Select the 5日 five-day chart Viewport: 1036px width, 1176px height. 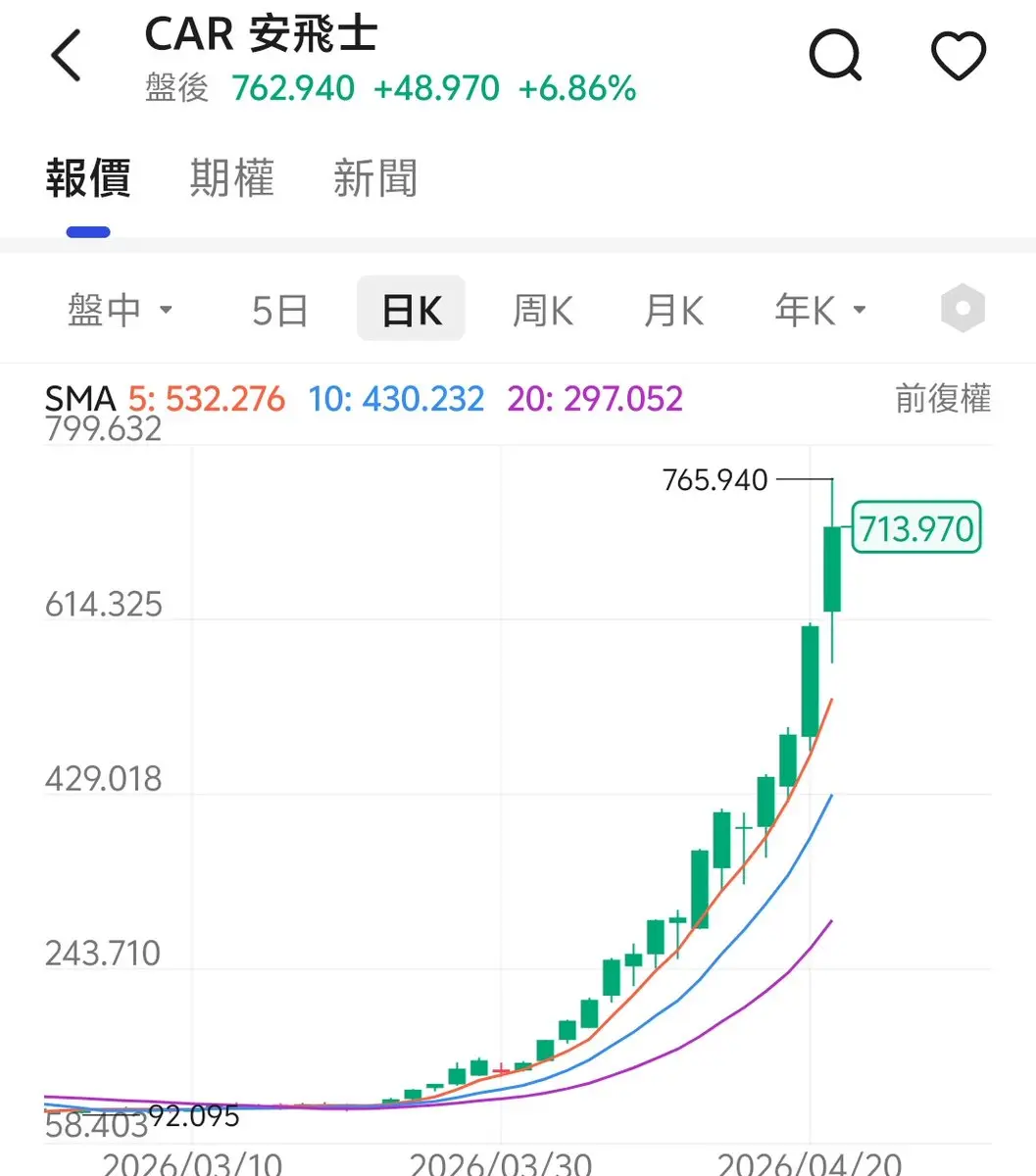click(x=279, y=309)
